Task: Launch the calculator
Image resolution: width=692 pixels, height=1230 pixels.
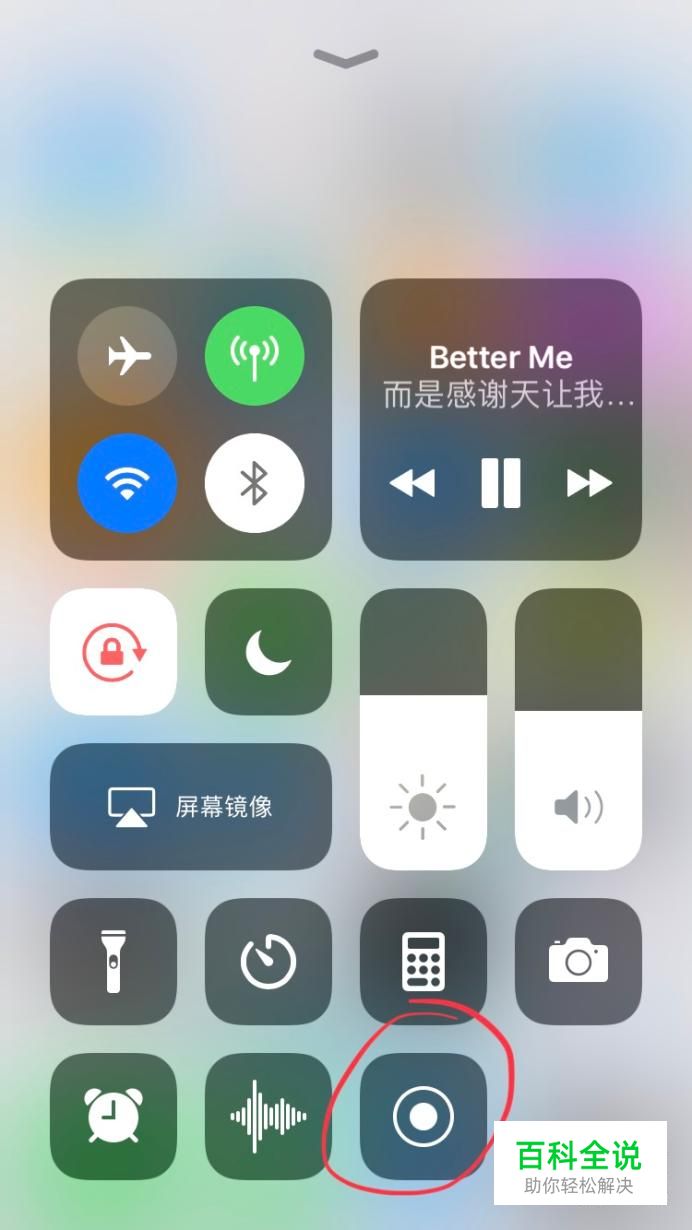Action: point(423,961)
